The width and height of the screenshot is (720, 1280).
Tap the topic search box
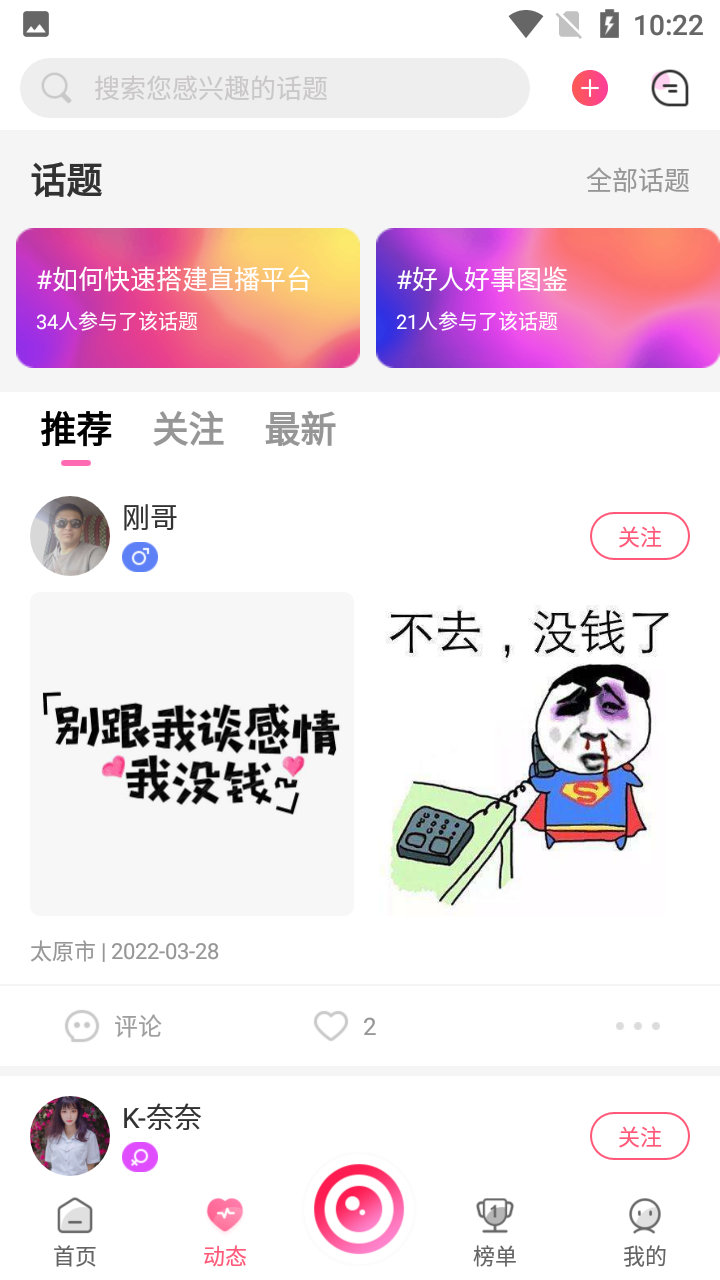click(x=275, y=88)
